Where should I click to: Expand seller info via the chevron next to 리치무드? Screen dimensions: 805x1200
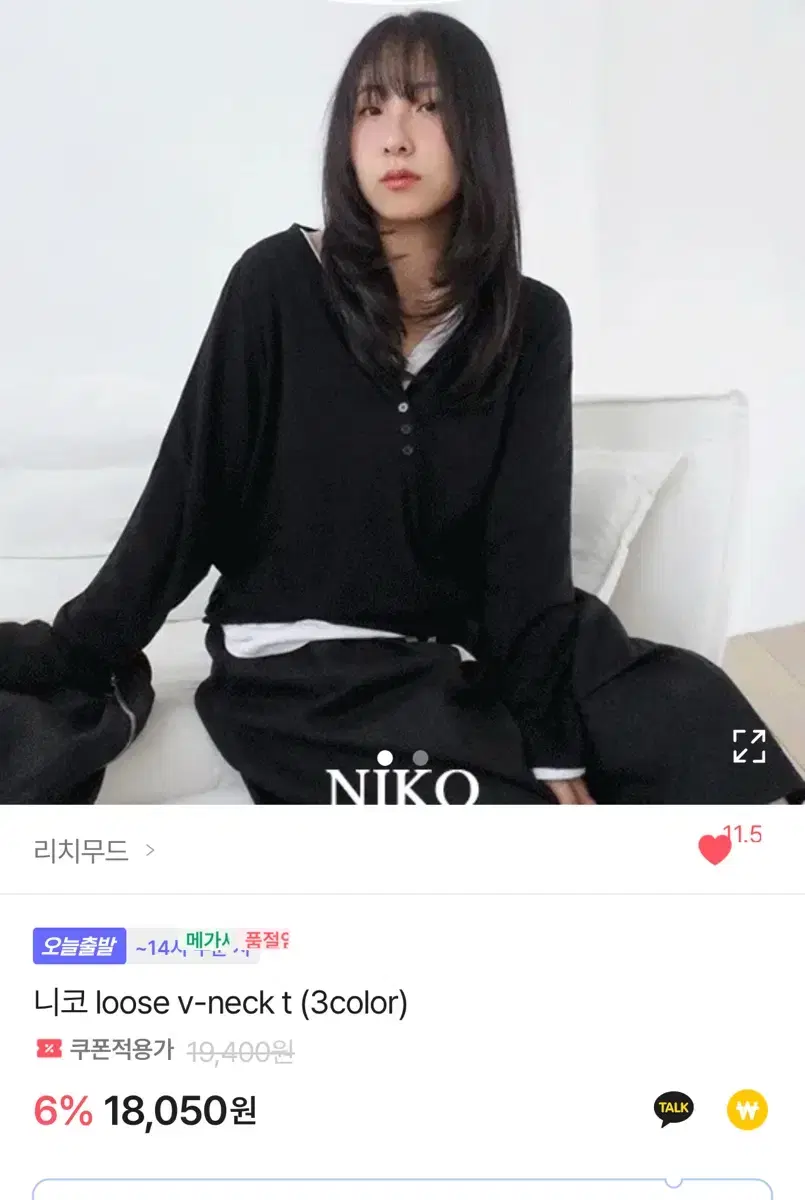tap(152, 850)
